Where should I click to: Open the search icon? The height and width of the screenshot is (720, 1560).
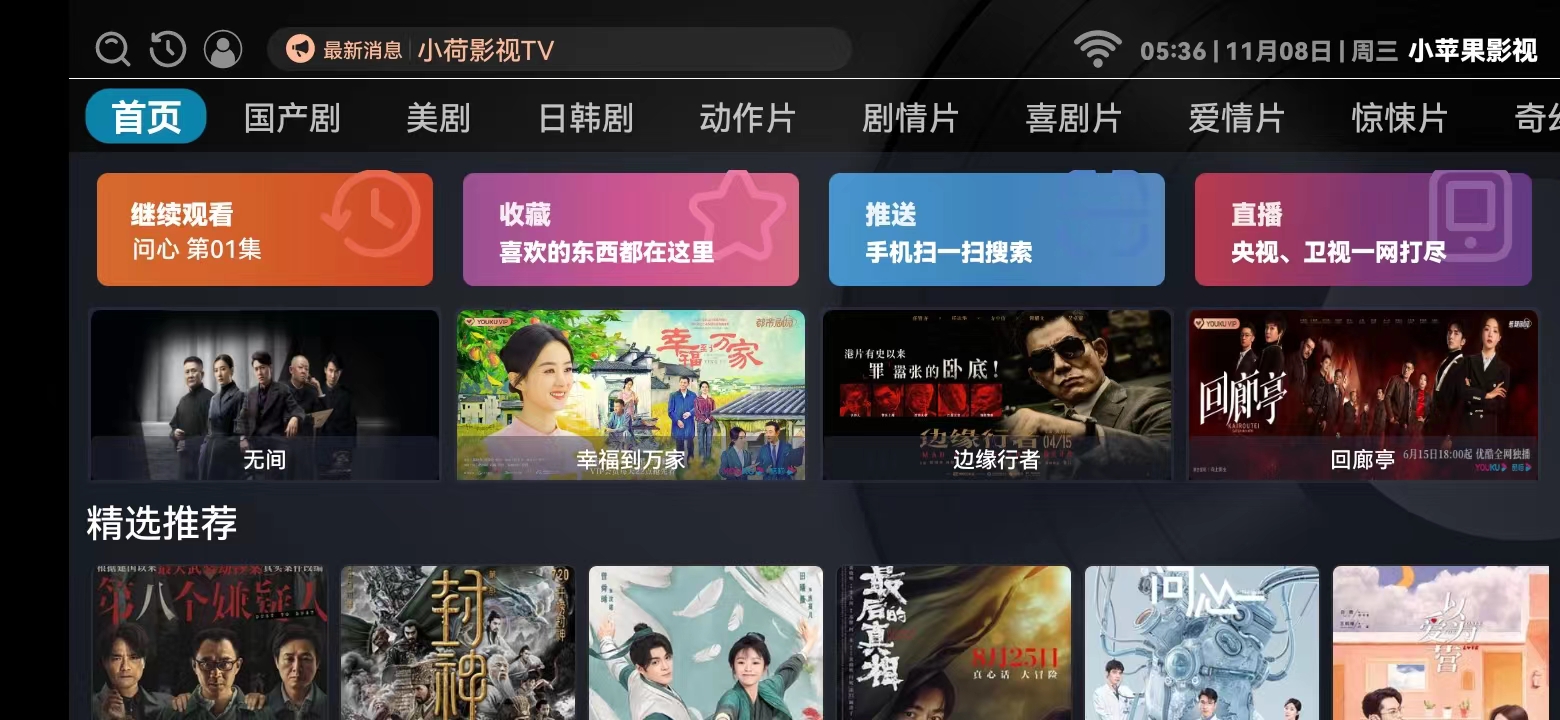click(112, 49)
